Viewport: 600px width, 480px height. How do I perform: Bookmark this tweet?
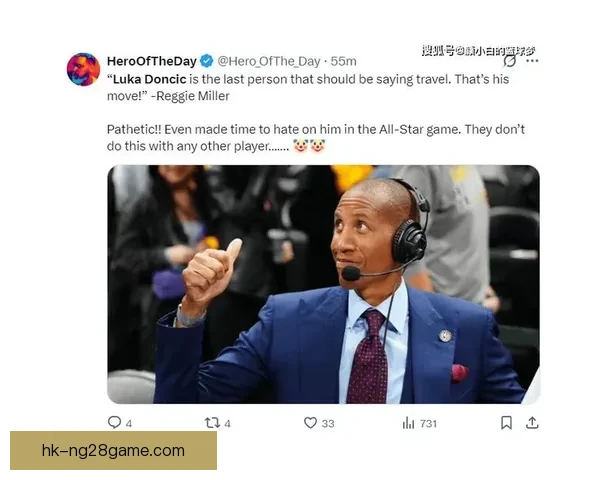tap(507, 423)
